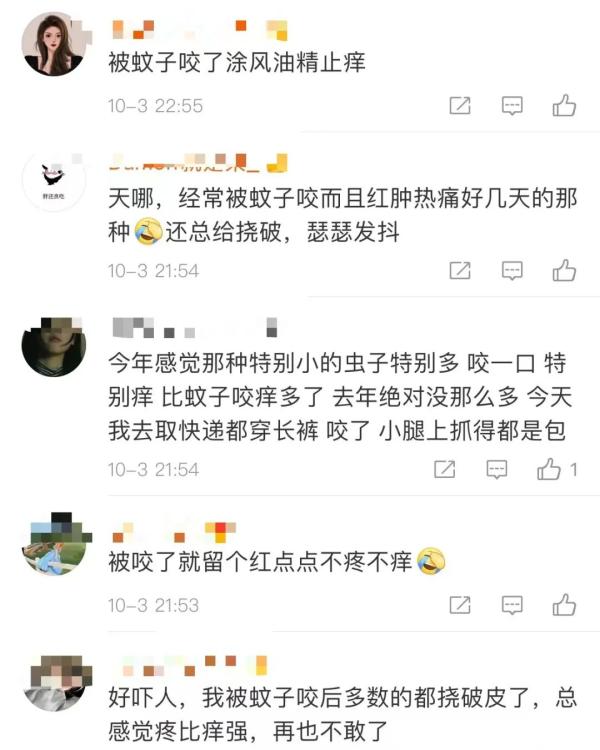The width and height of the screenshot is (600, 750).
Task: Share the 涂风油精止痒 comment
Action: [x=460, y=105]
